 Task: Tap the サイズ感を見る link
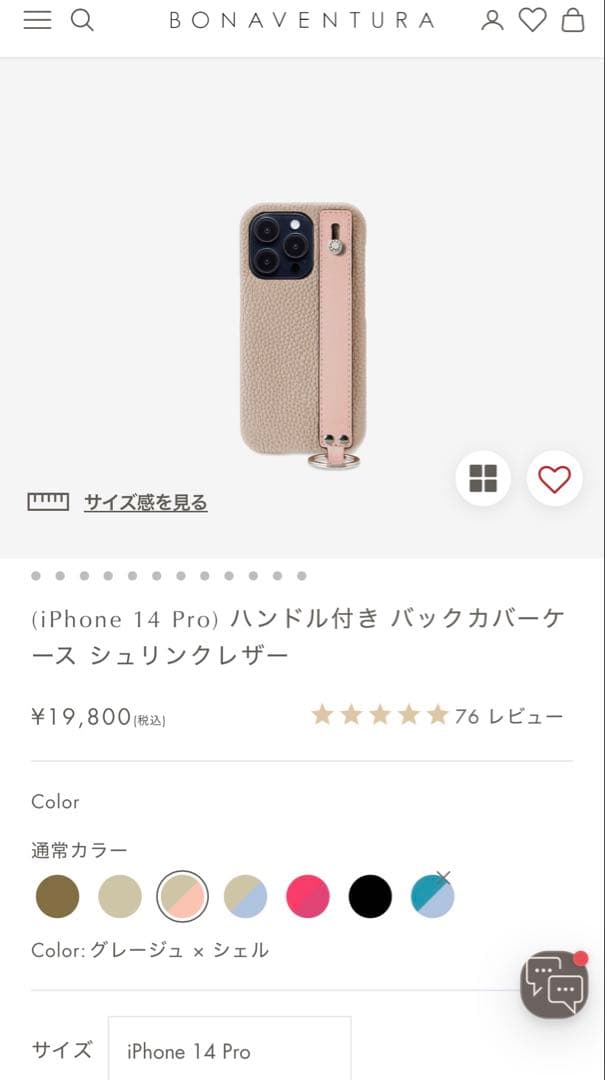145,502
